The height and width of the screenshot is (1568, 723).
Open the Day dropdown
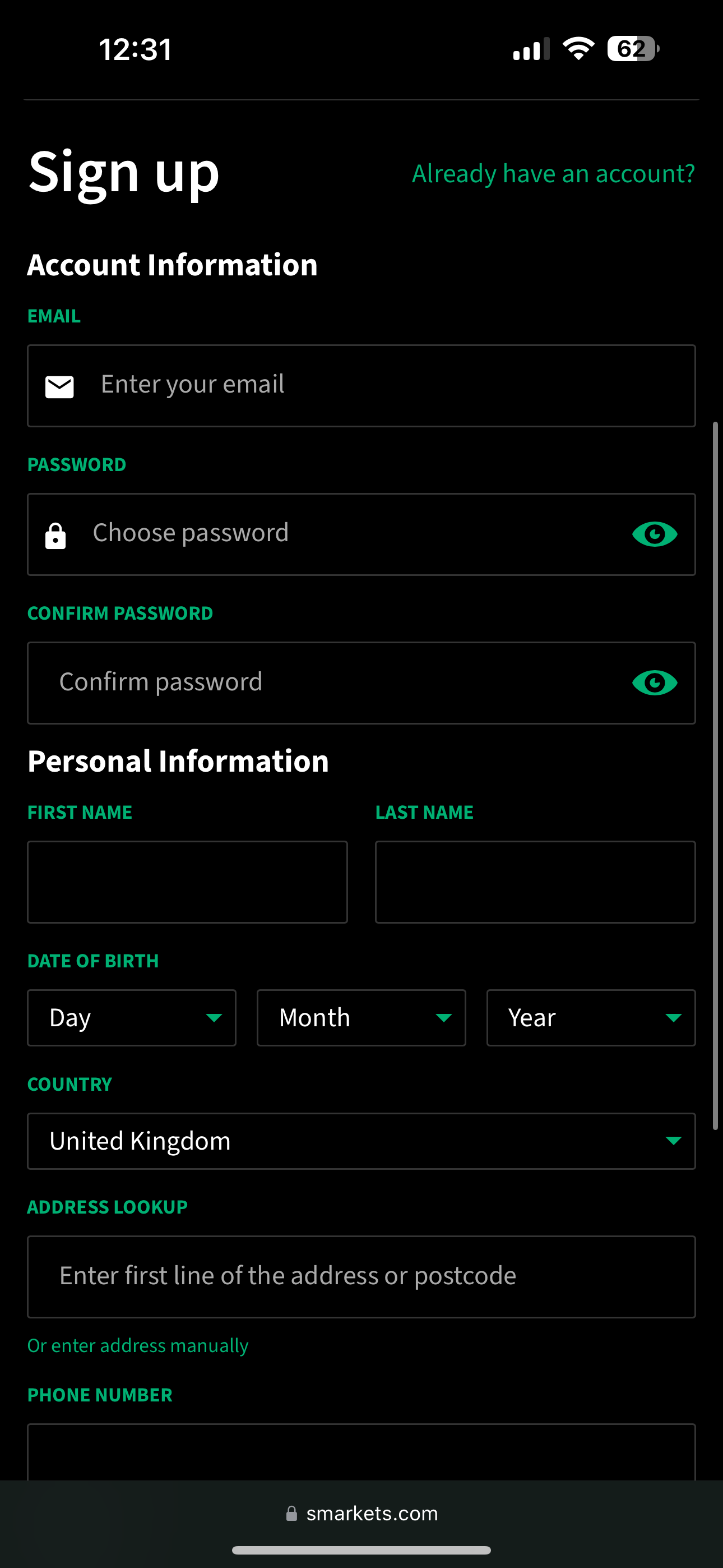(x=132, y=1017)
